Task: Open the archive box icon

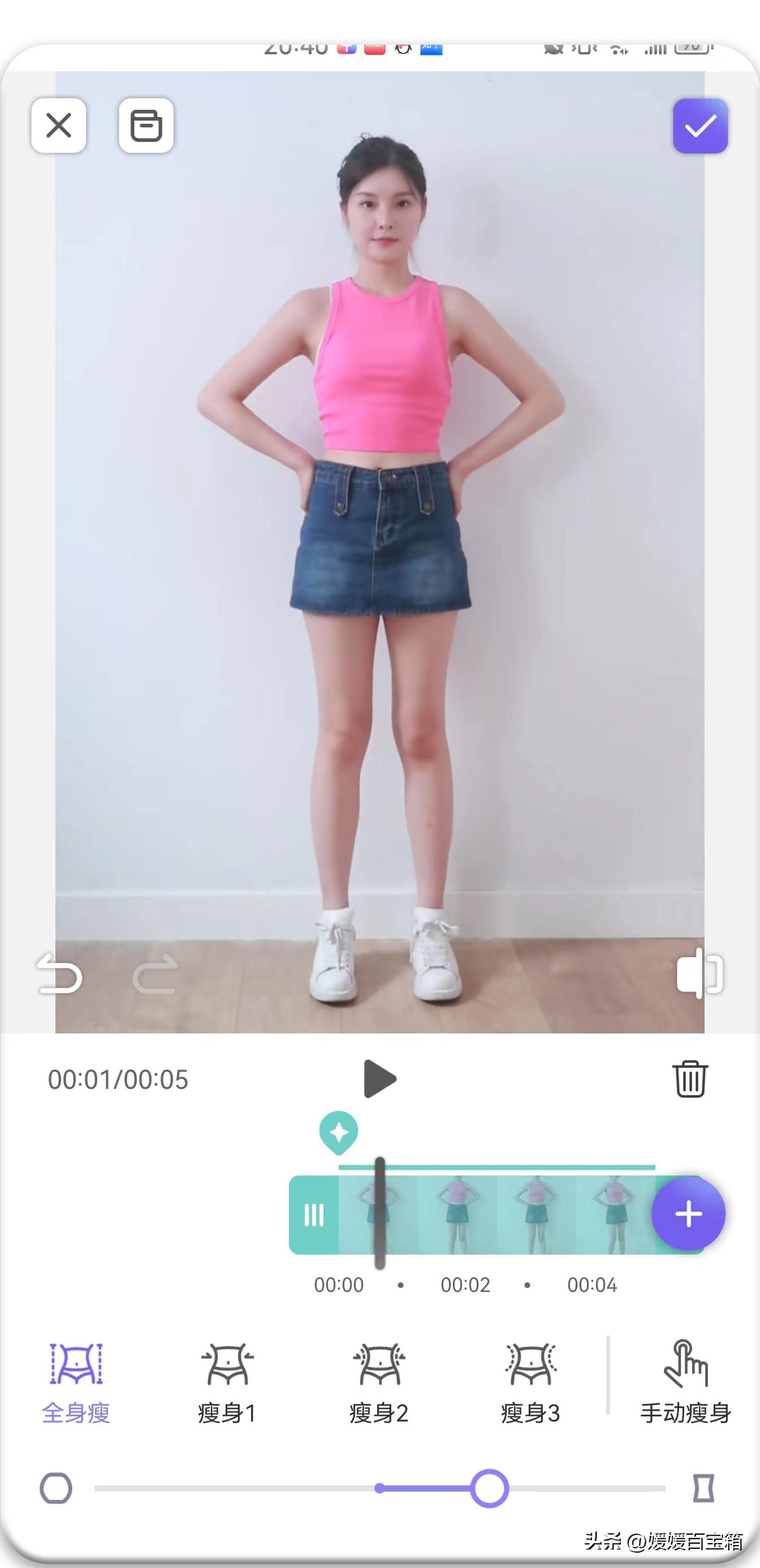Action: [x=146, y=126]
